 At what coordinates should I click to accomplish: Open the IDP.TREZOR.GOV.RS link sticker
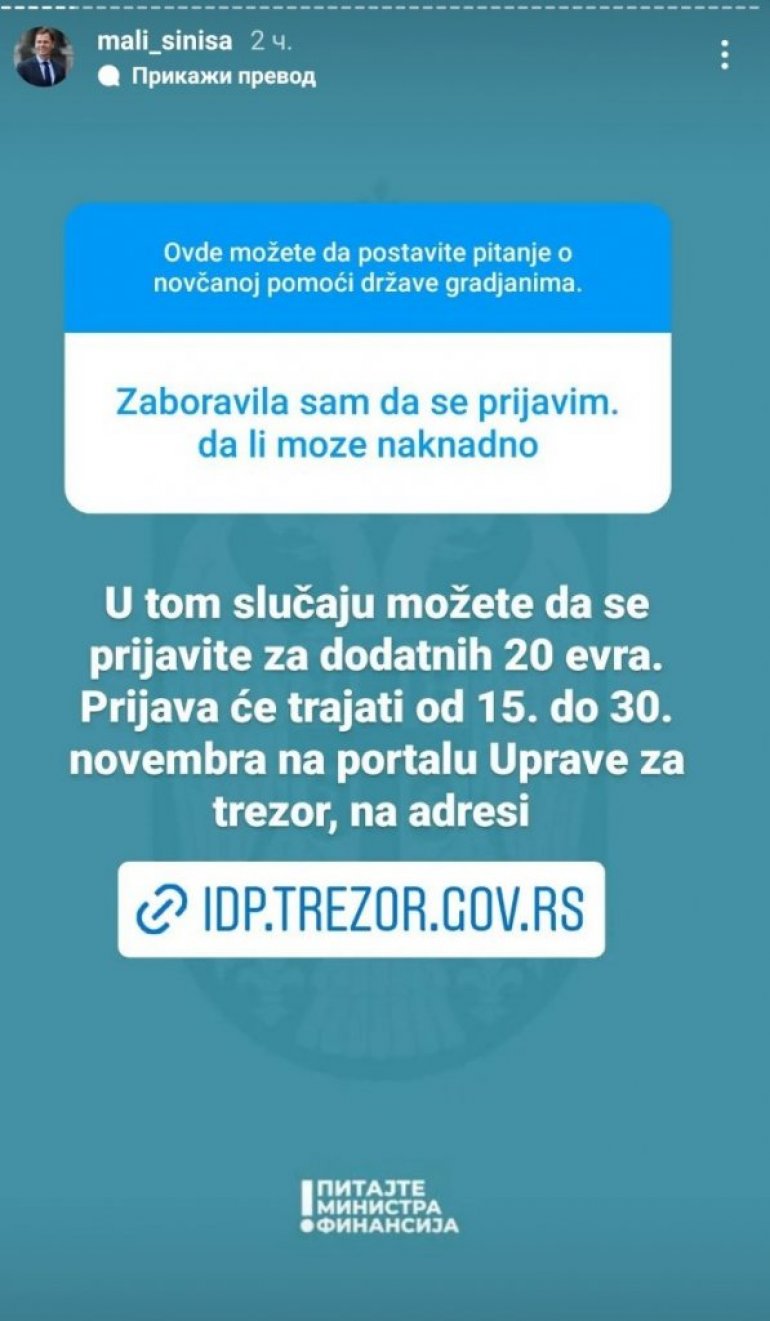tap(361, 909)
